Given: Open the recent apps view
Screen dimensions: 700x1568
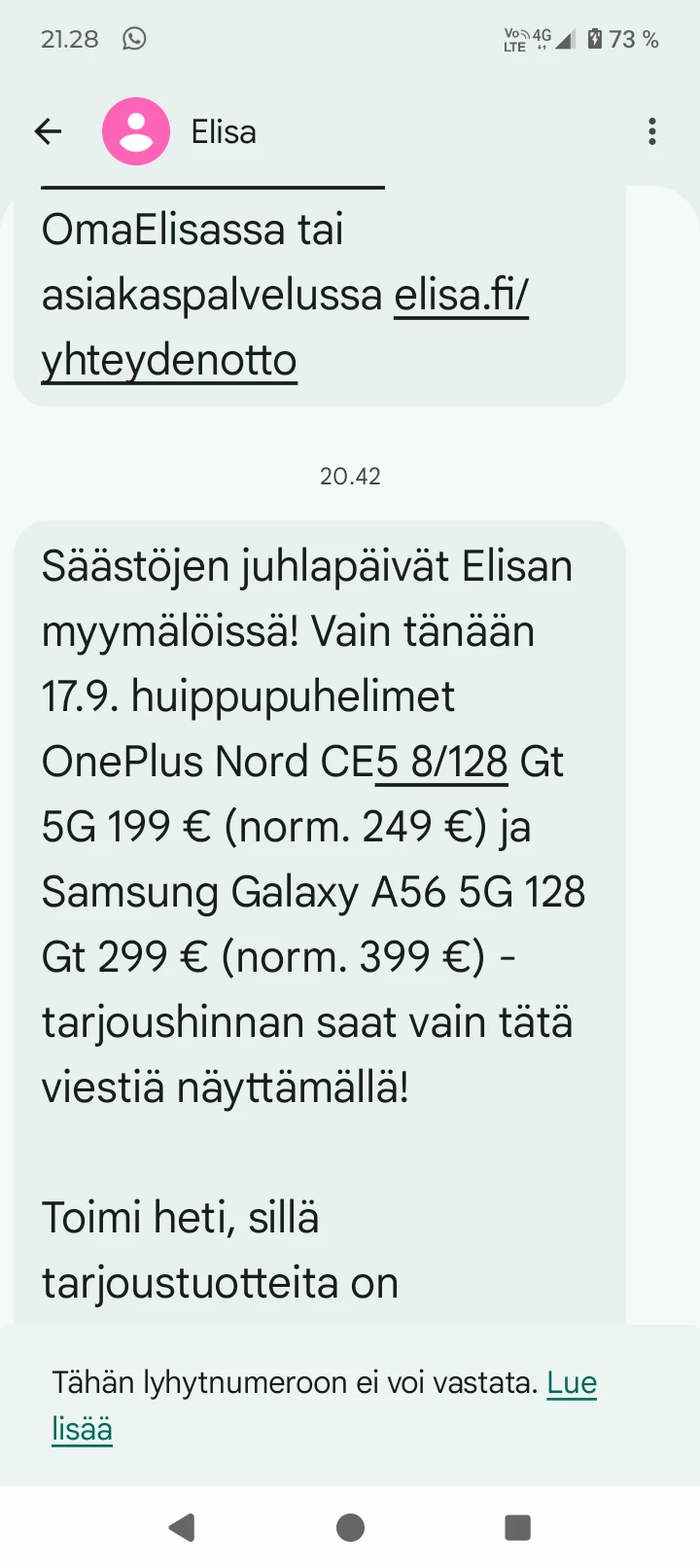Looking at the screenshot, I should point(517,1527).
